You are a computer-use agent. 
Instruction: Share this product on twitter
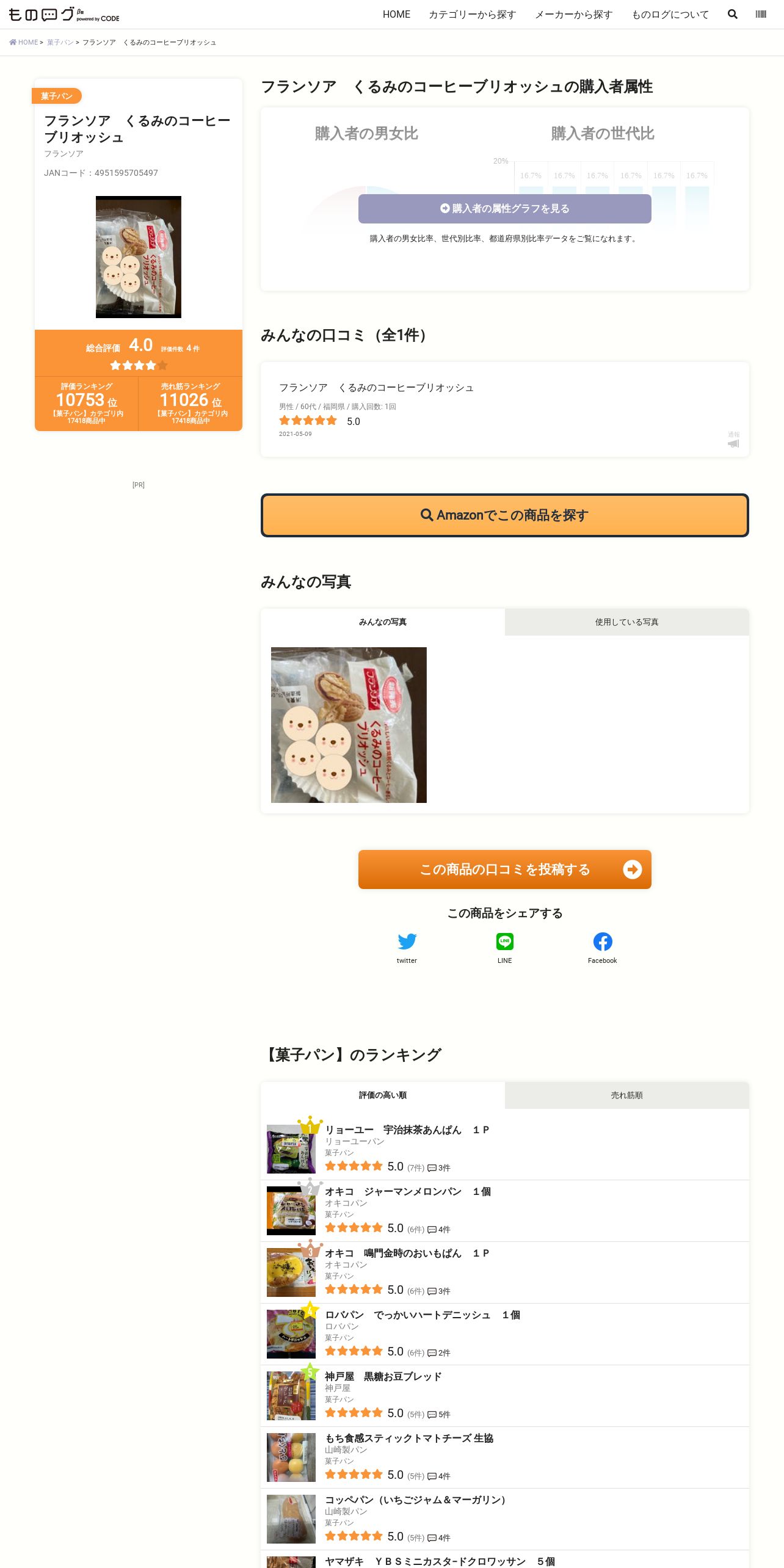[x=407, y=948]
